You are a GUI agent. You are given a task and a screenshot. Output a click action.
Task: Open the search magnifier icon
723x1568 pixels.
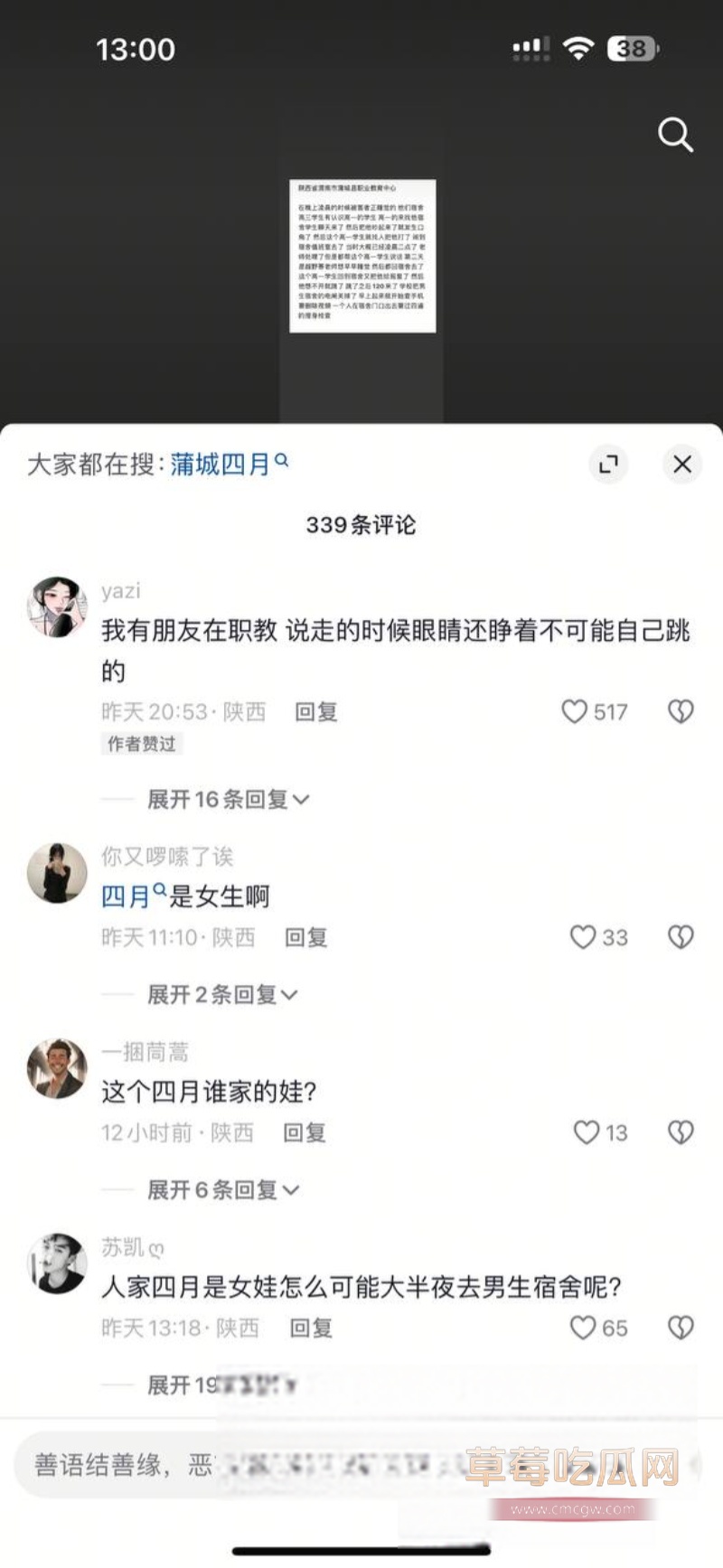pyautogui.click(x=674, y=135)
